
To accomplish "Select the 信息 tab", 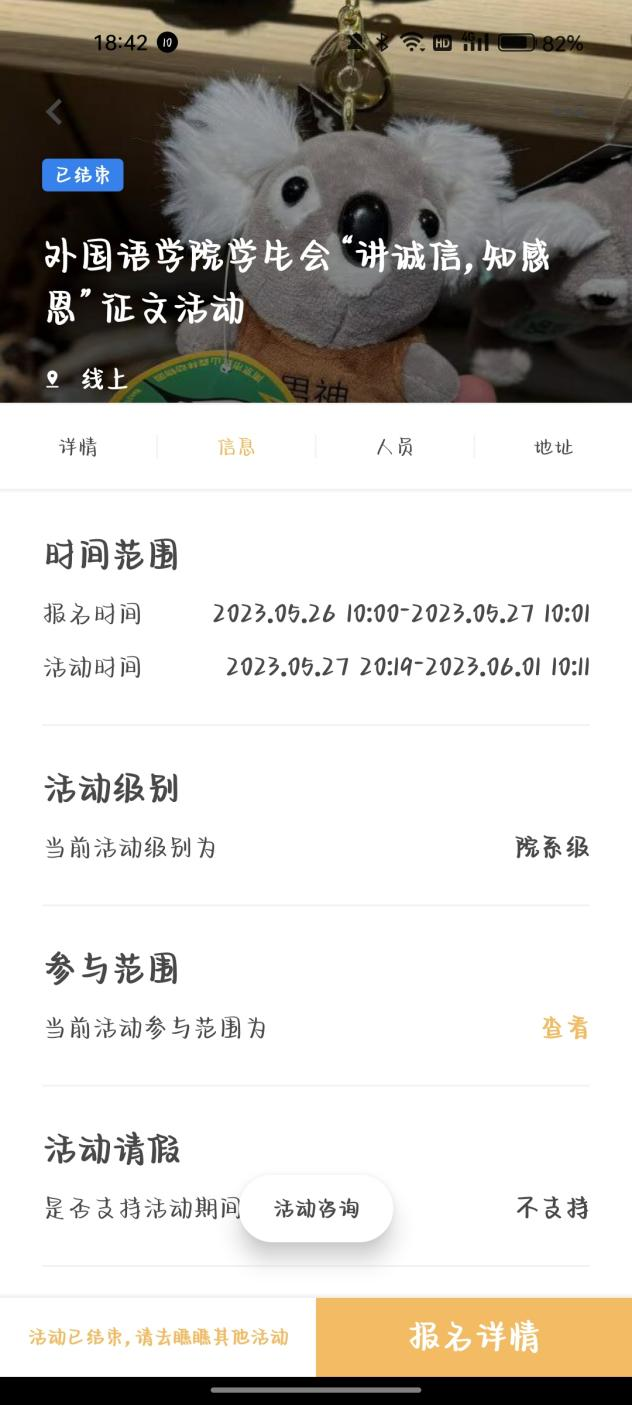I will click(x=236, y=447).
